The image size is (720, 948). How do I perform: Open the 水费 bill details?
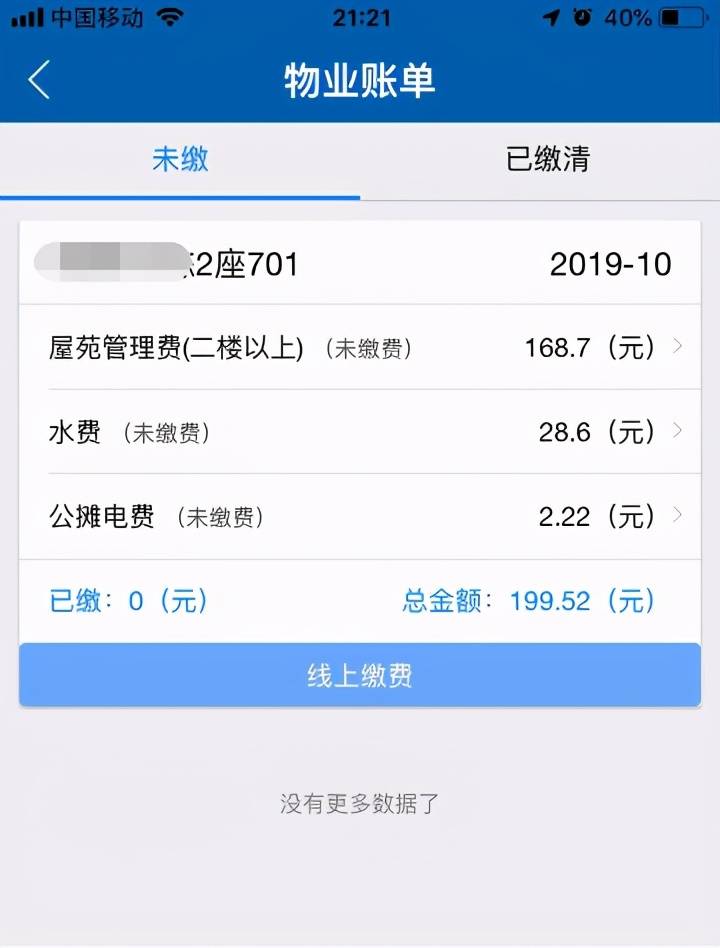[360, 432]
